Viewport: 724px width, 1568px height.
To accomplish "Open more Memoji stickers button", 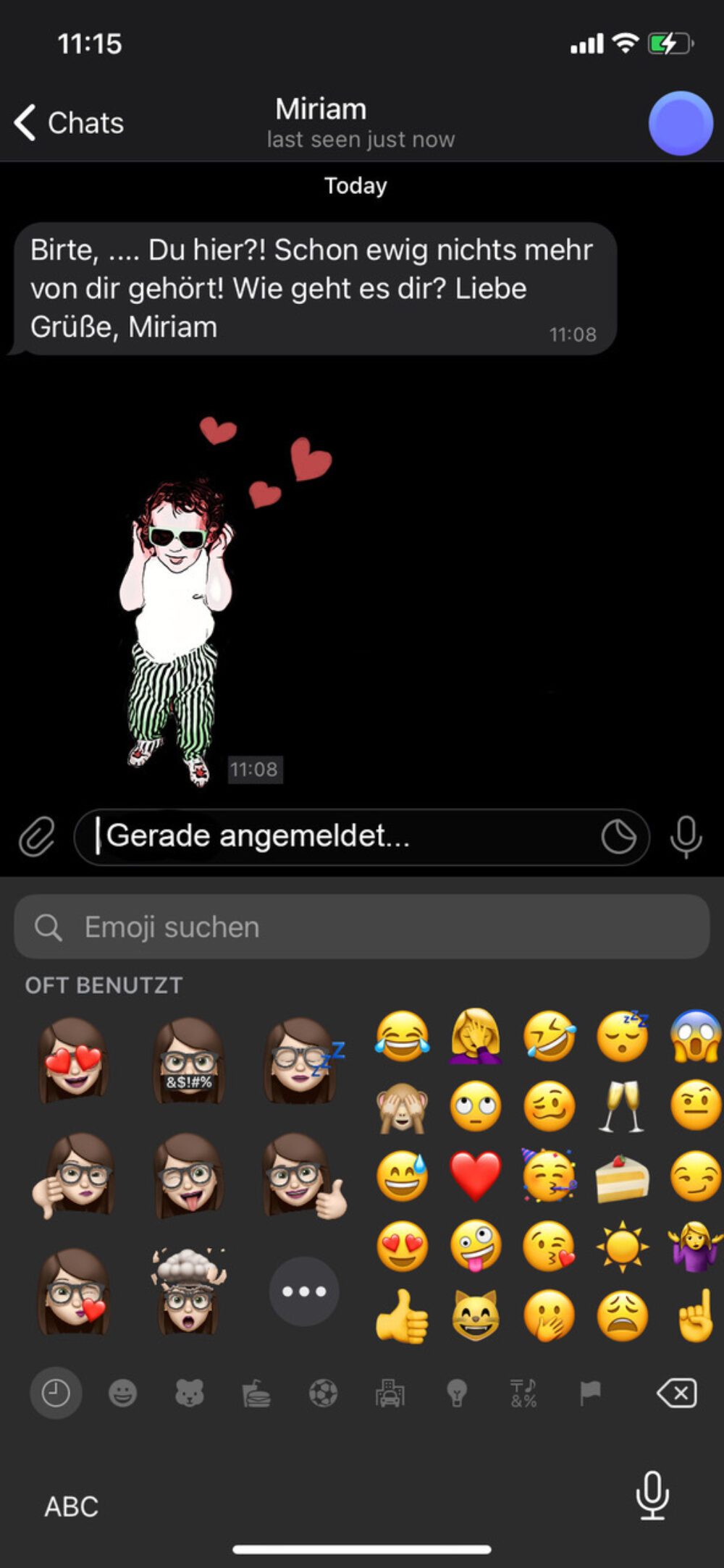I will pos(303,1291).
